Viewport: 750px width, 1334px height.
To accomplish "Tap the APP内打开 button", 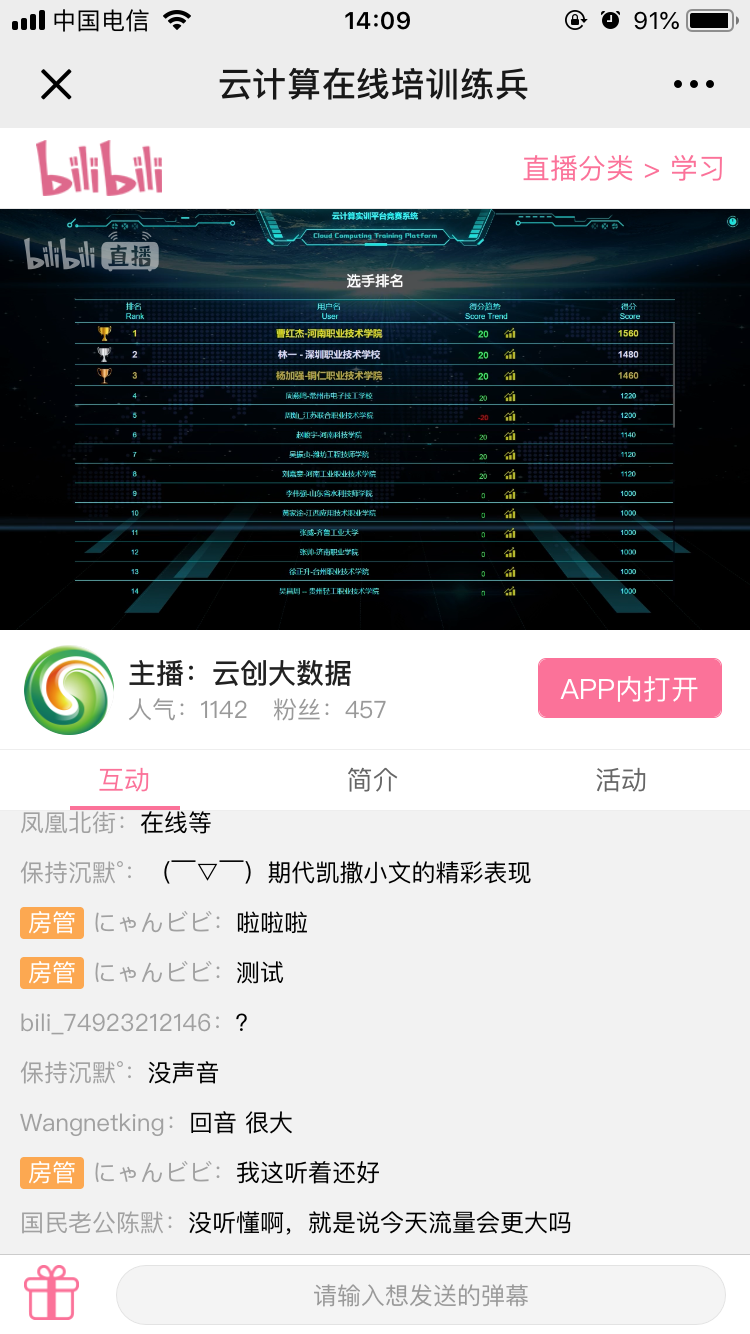I will pyautogui.click(x=629, y=688).
